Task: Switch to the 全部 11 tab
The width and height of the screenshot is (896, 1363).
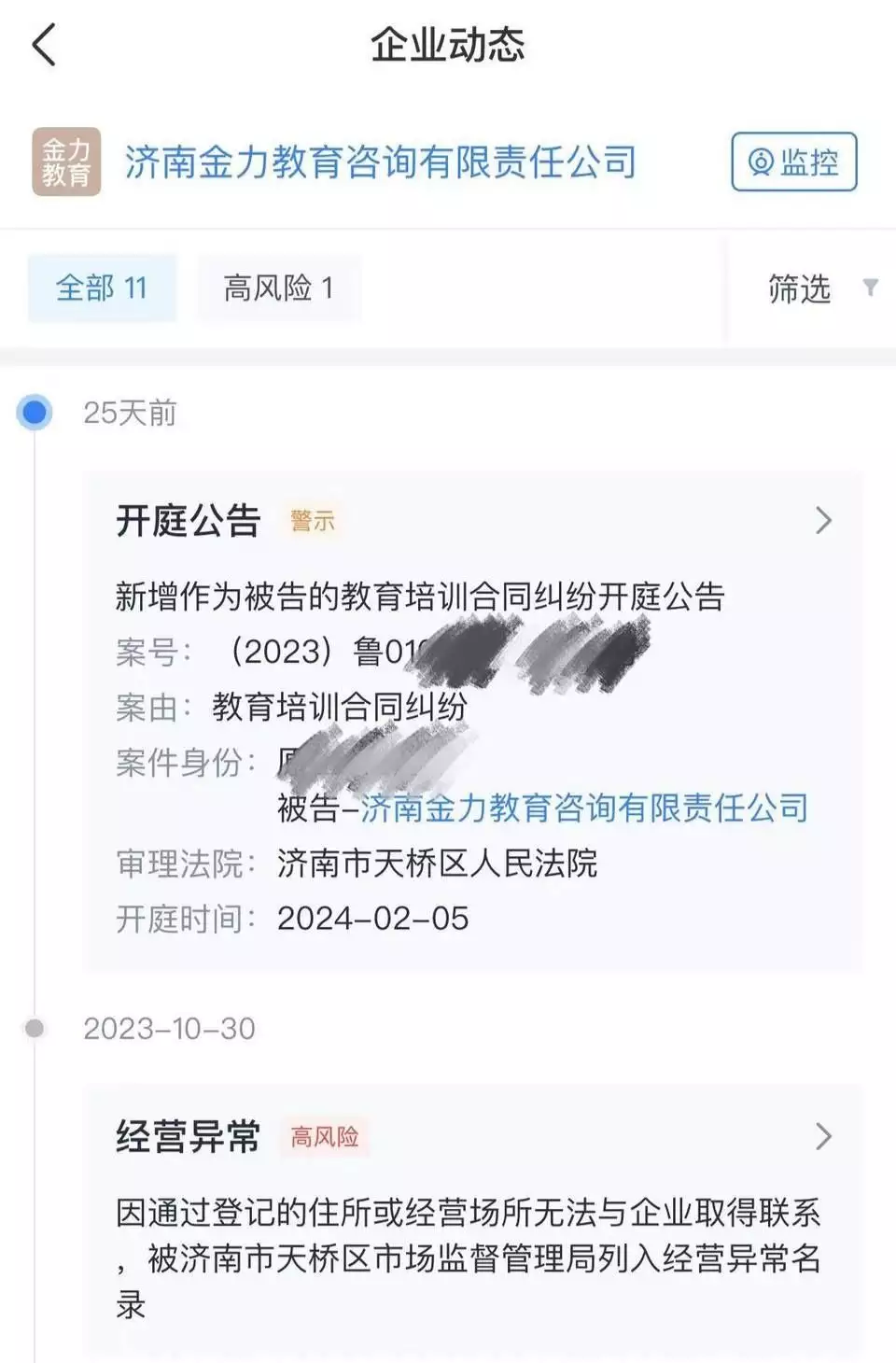Action: point(102,288)
